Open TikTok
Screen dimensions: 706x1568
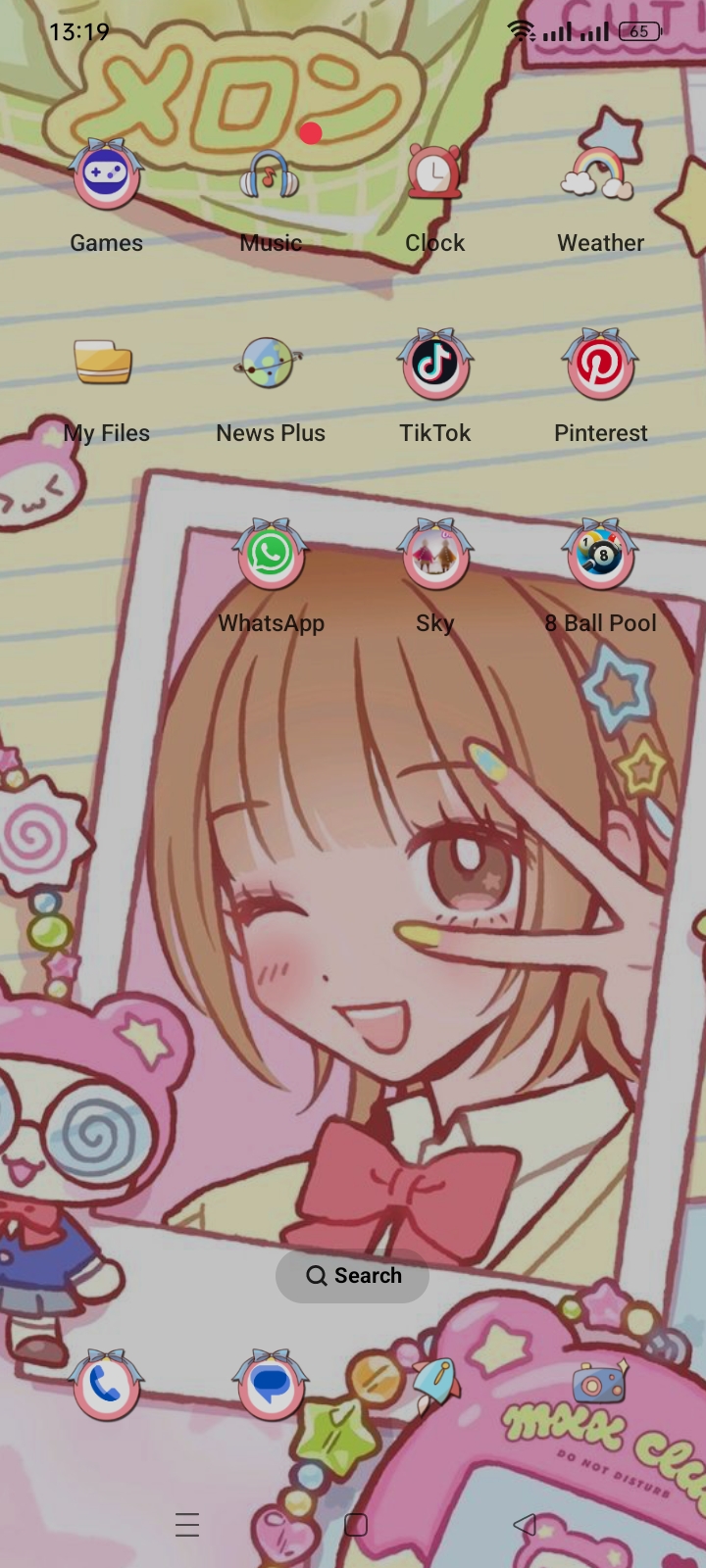pyautogui.click(x=434, y=364)
